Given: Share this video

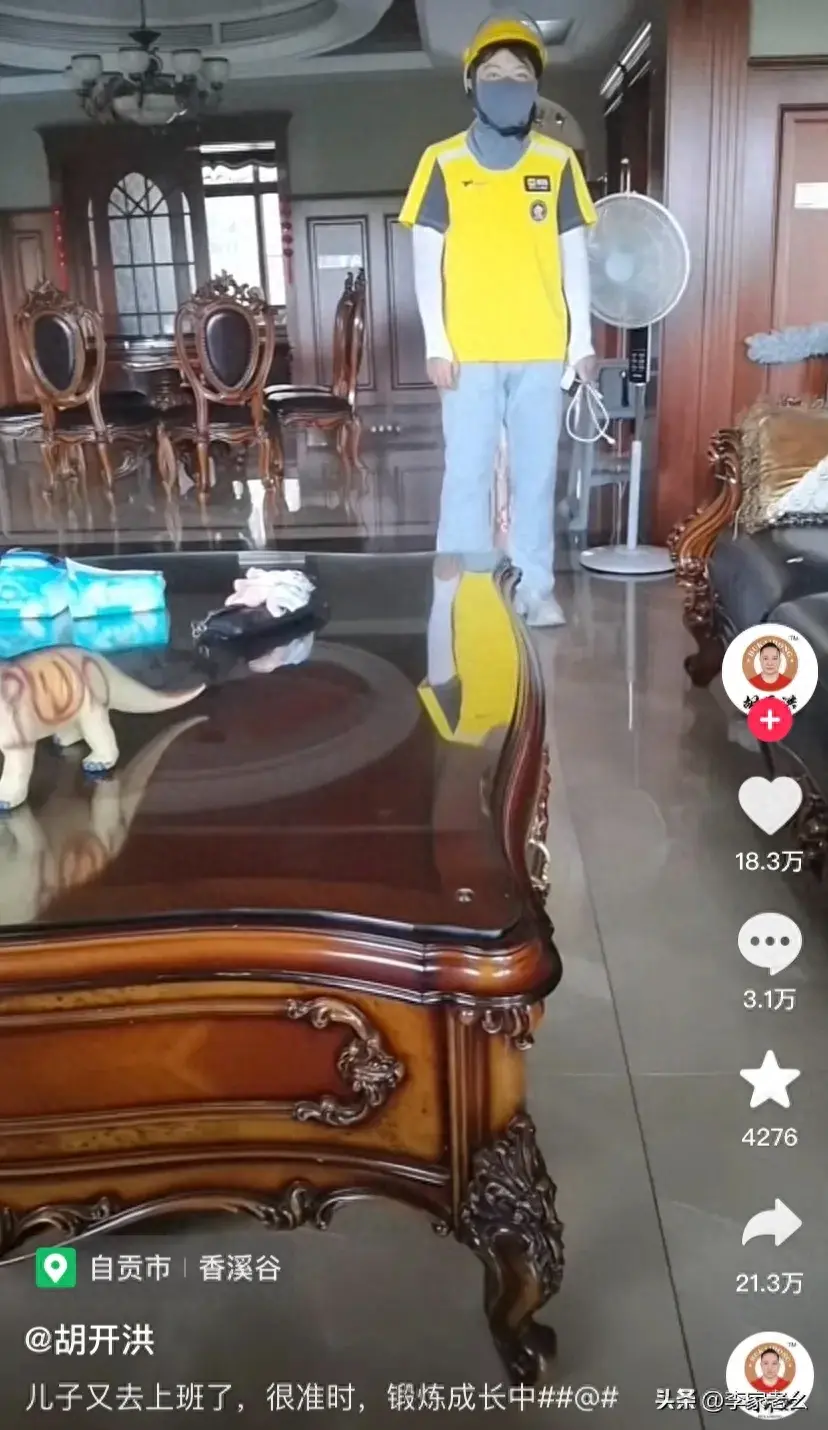Looking at the screenshot, I should point(770,1224).
